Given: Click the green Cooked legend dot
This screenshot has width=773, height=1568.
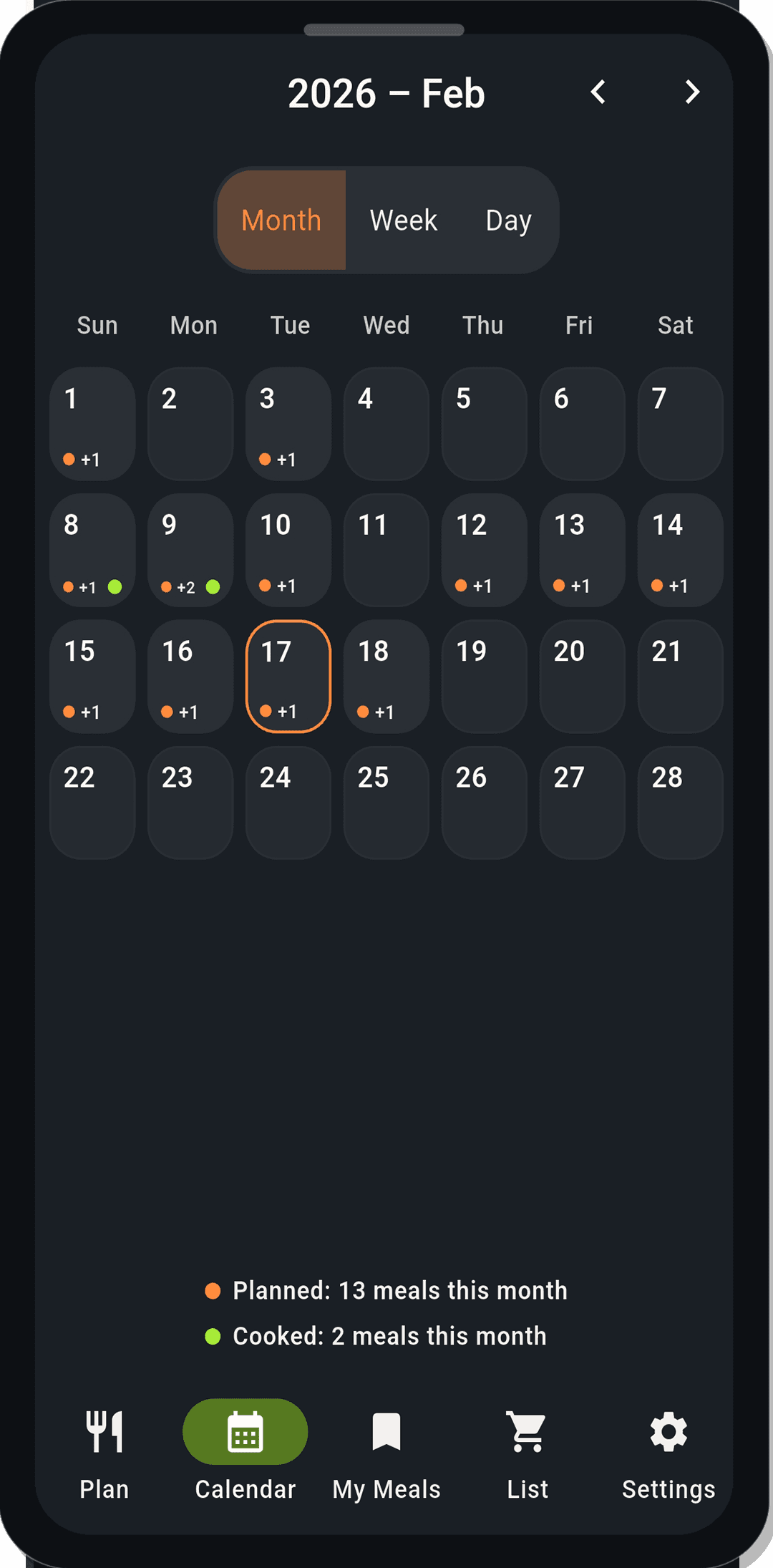Looking at the screenshot, I should coord(213,1335).
